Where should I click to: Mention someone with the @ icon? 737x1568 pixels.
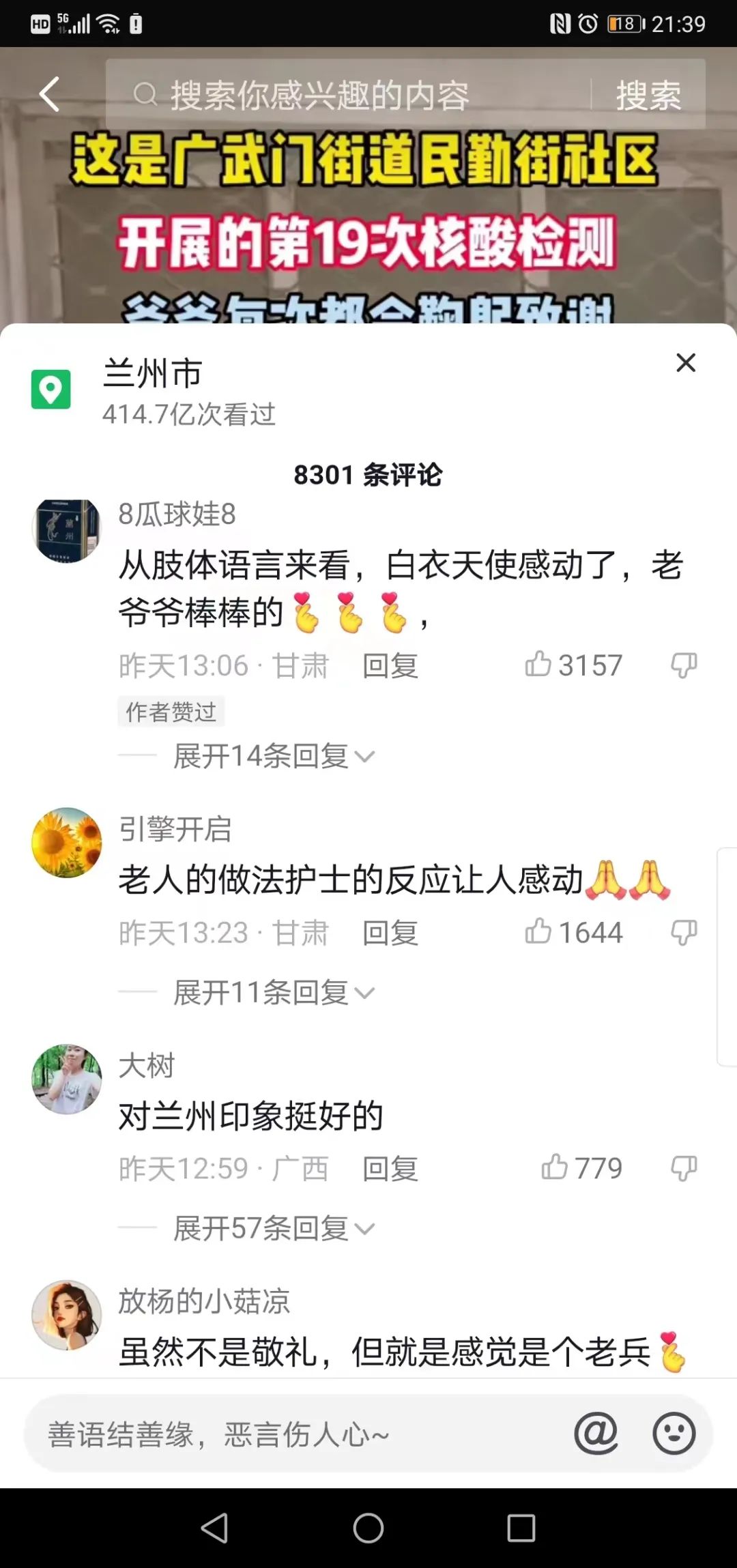596,1433
